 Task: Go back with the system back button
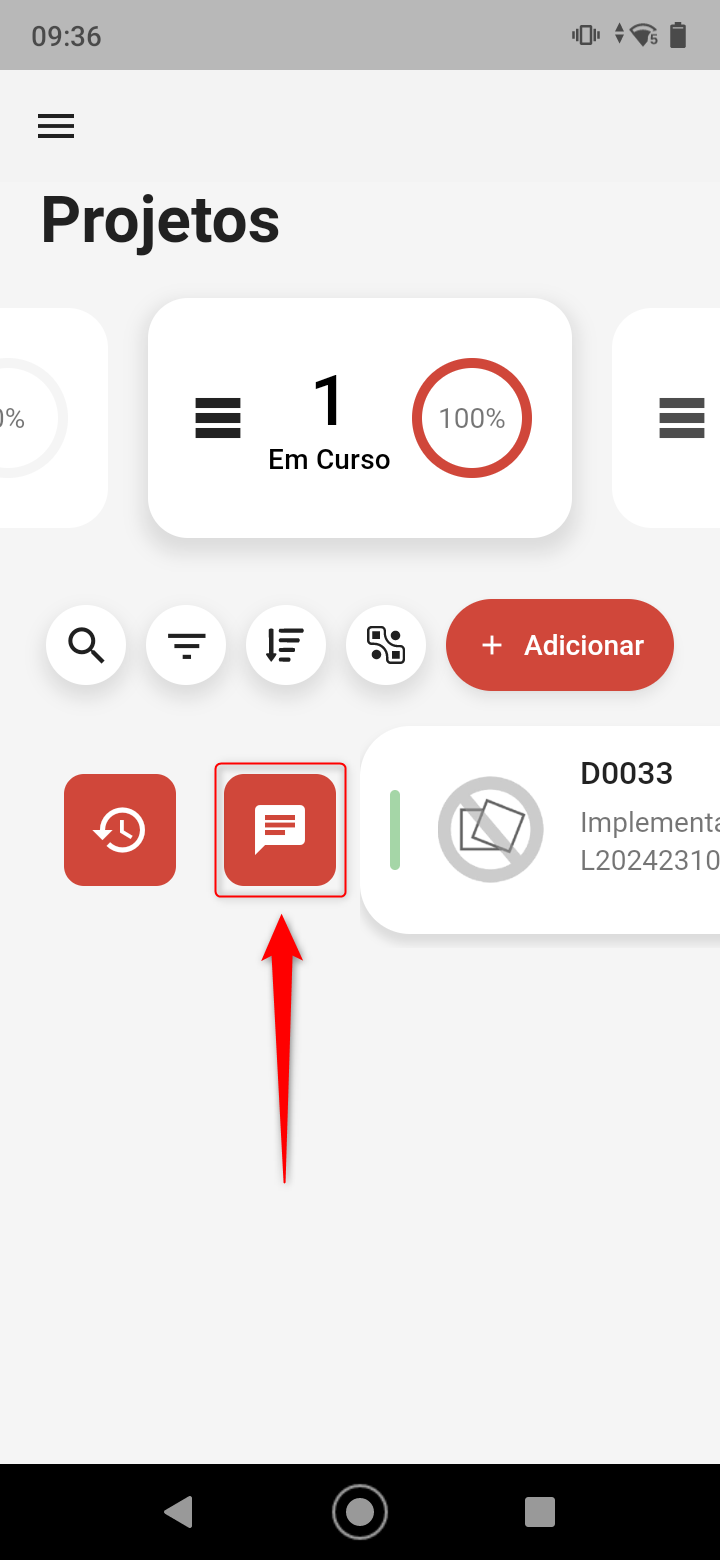(x=178, y=1511)
